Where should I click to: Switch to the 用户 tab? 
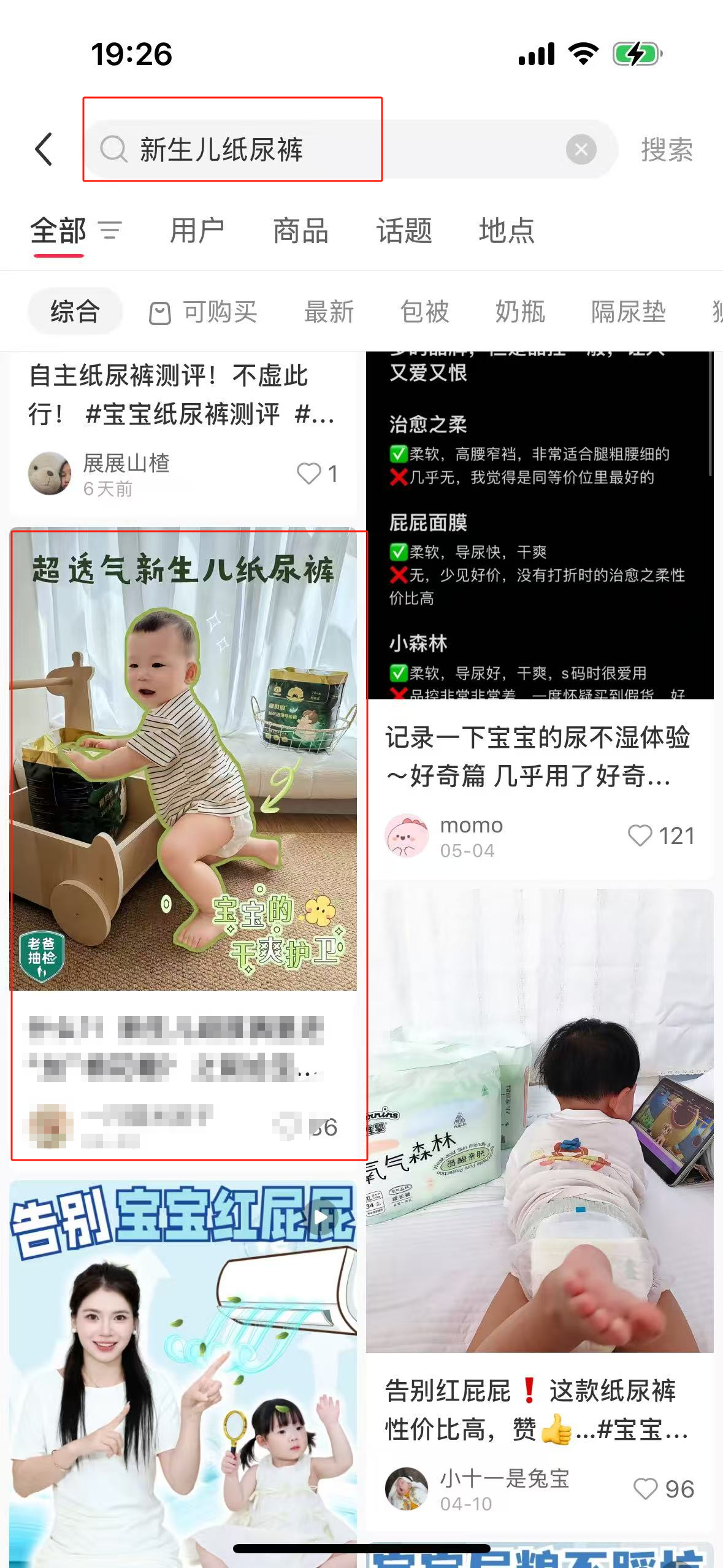[197, 231]
